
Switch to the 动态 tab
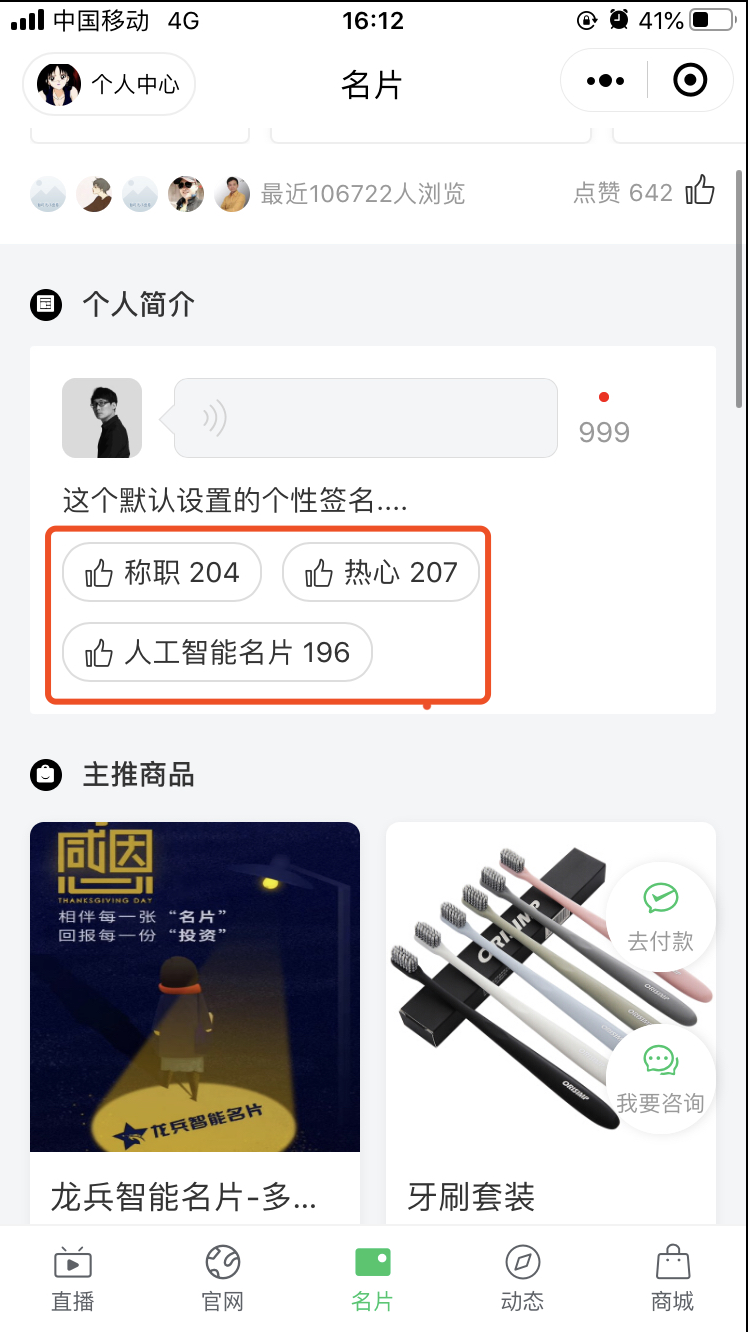[x=522, y=1278]
